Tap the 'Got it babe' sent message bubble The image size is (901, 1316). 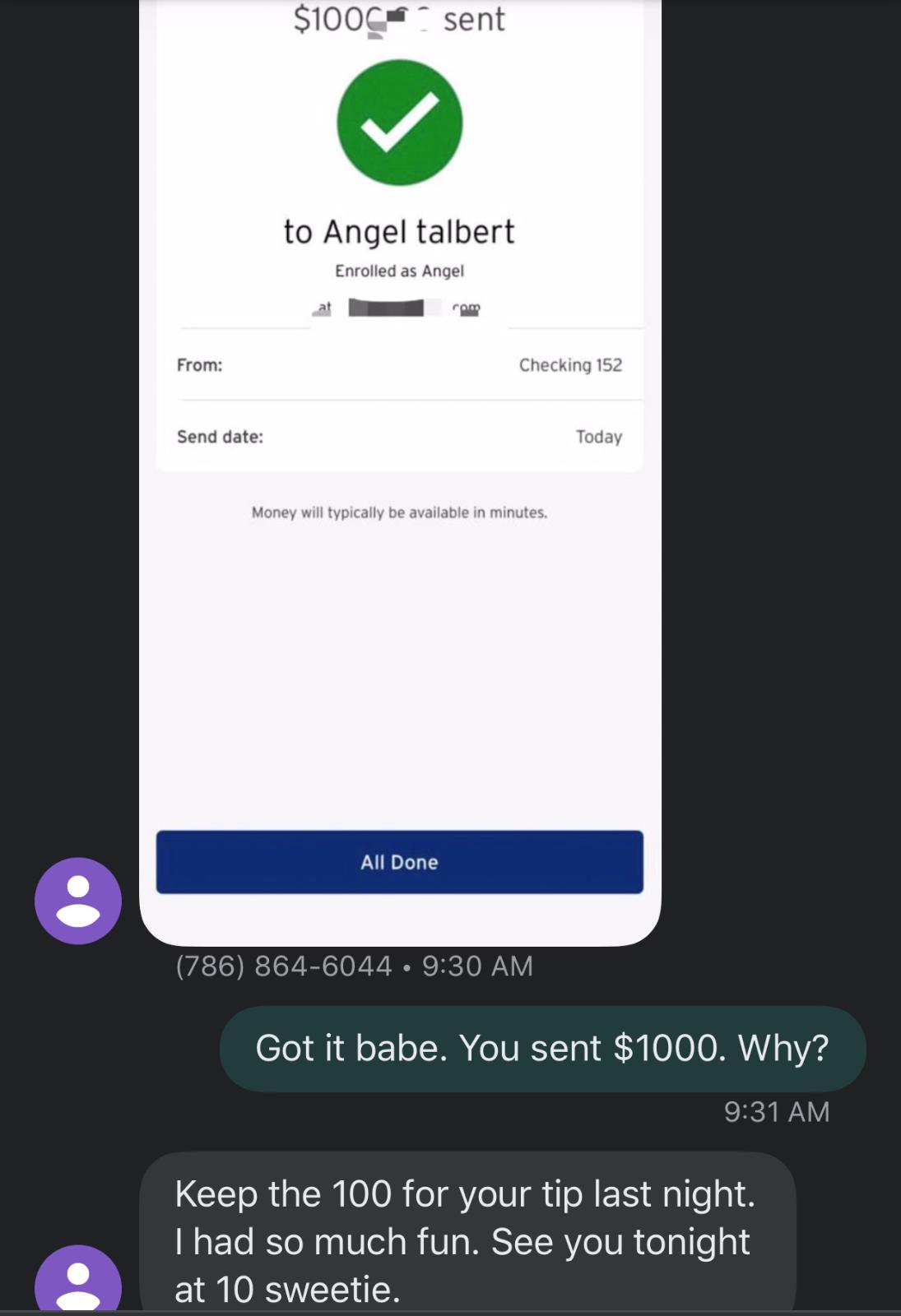[542, 1049]
